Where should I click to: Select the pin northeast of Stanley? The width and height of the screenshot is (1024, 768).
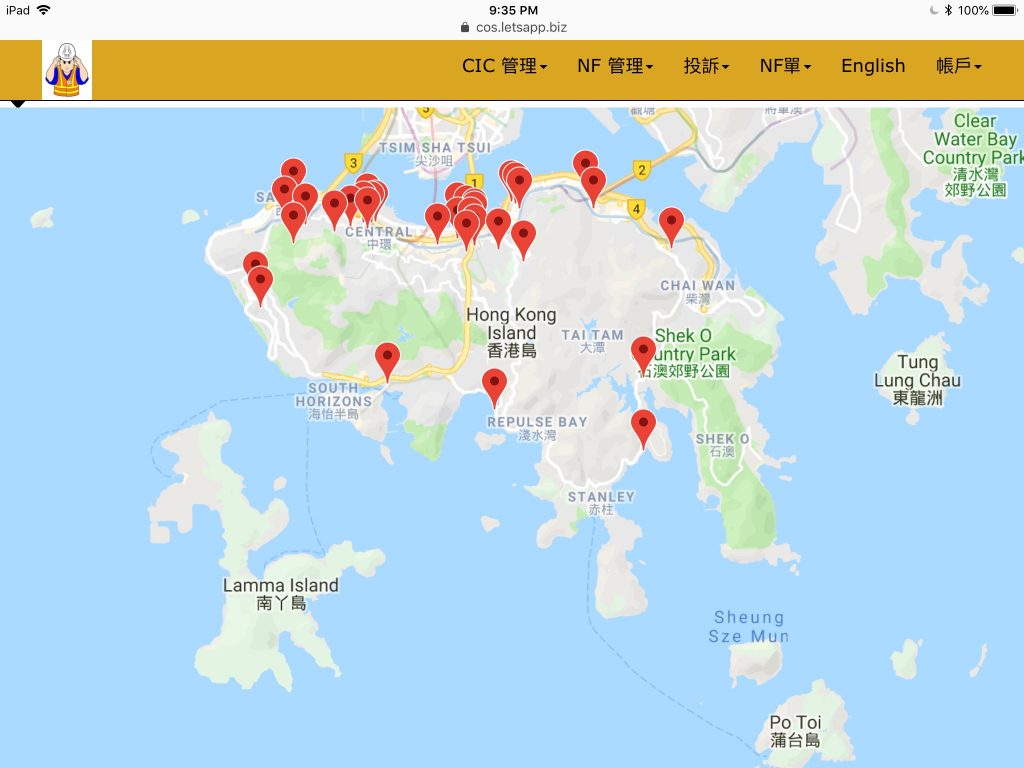(x=644, y=428)
